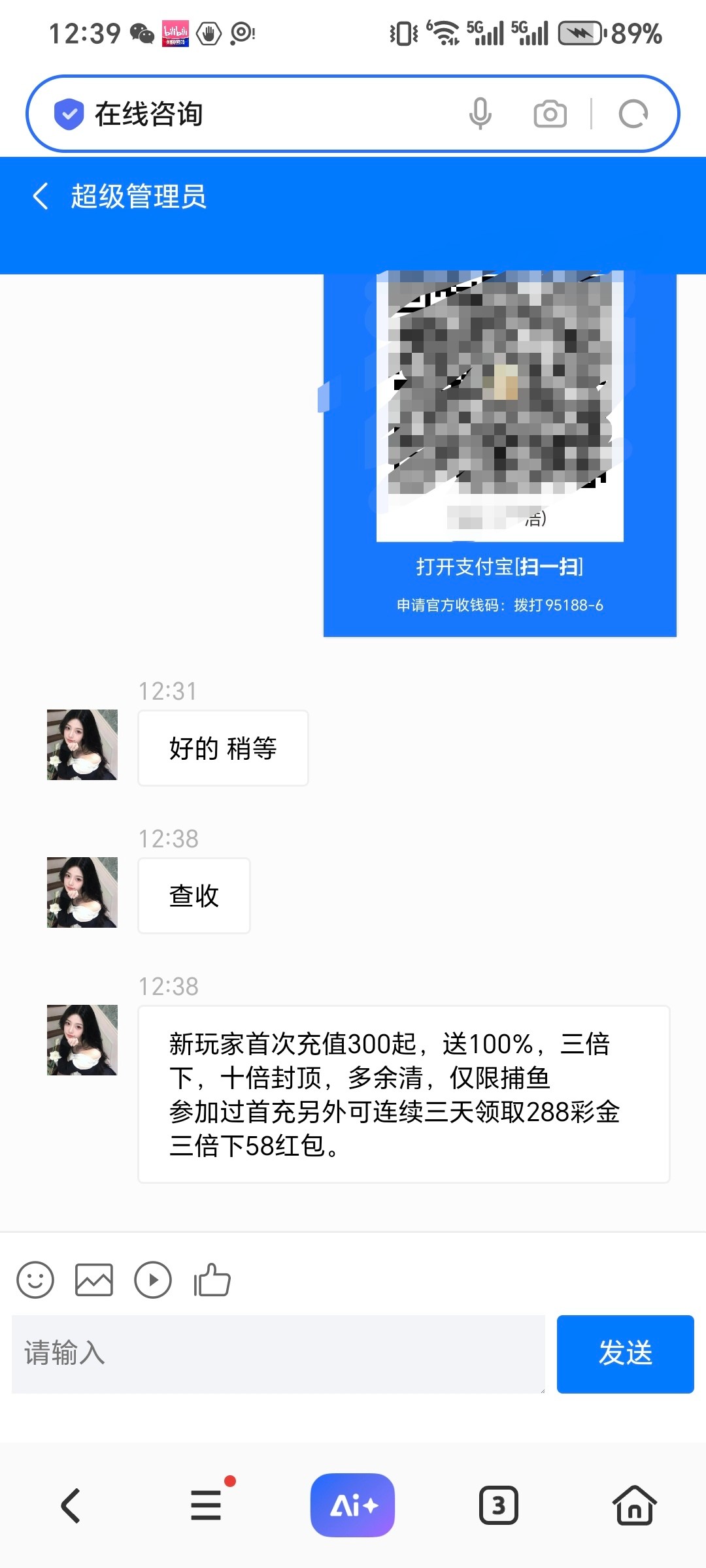The width and height of the screenshot is (706, 1568).
Task: Attach a picture with the image icon
Action: click(94, 1279)
